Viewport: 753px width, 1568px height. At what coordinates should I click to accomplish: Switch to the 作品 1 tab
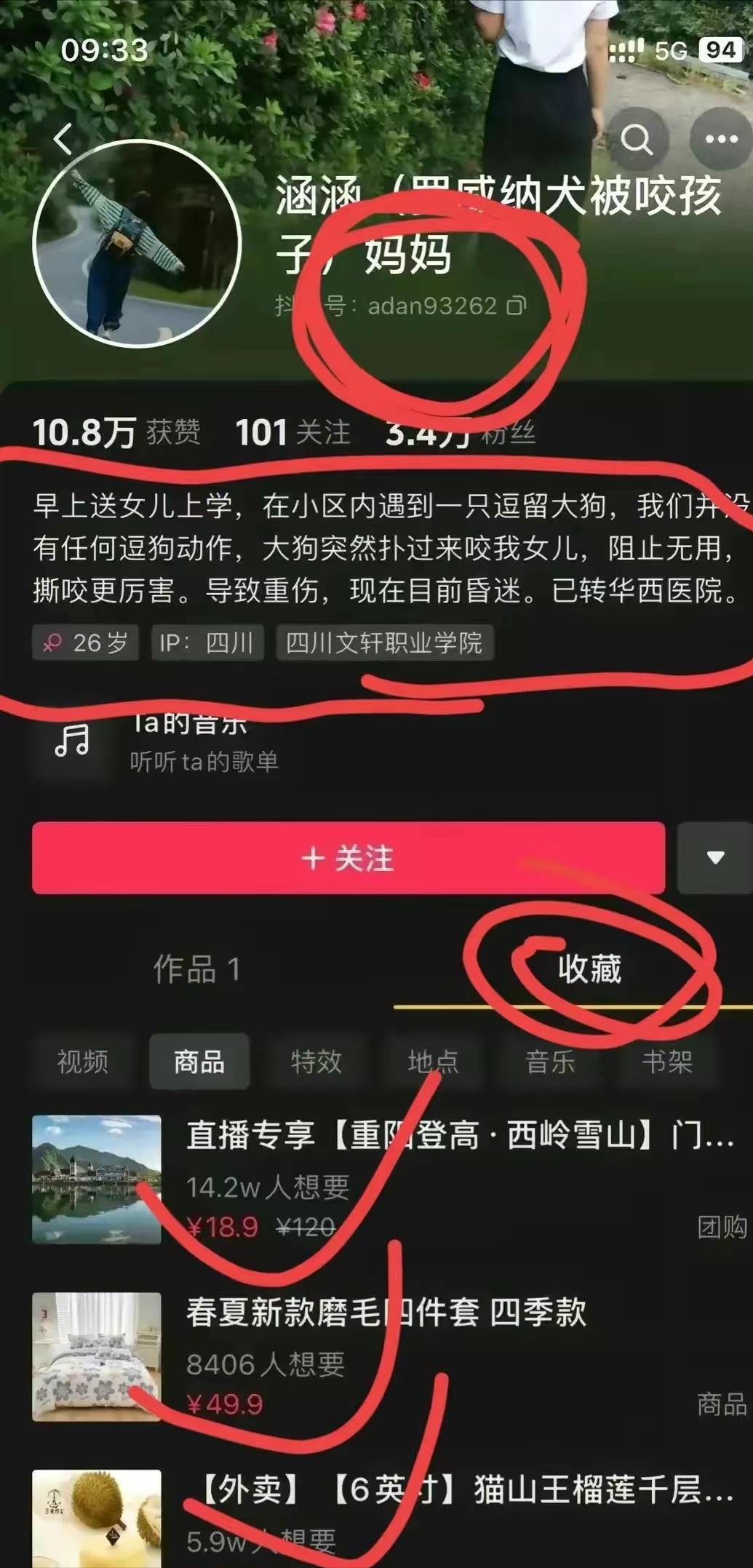coord(196,969)
